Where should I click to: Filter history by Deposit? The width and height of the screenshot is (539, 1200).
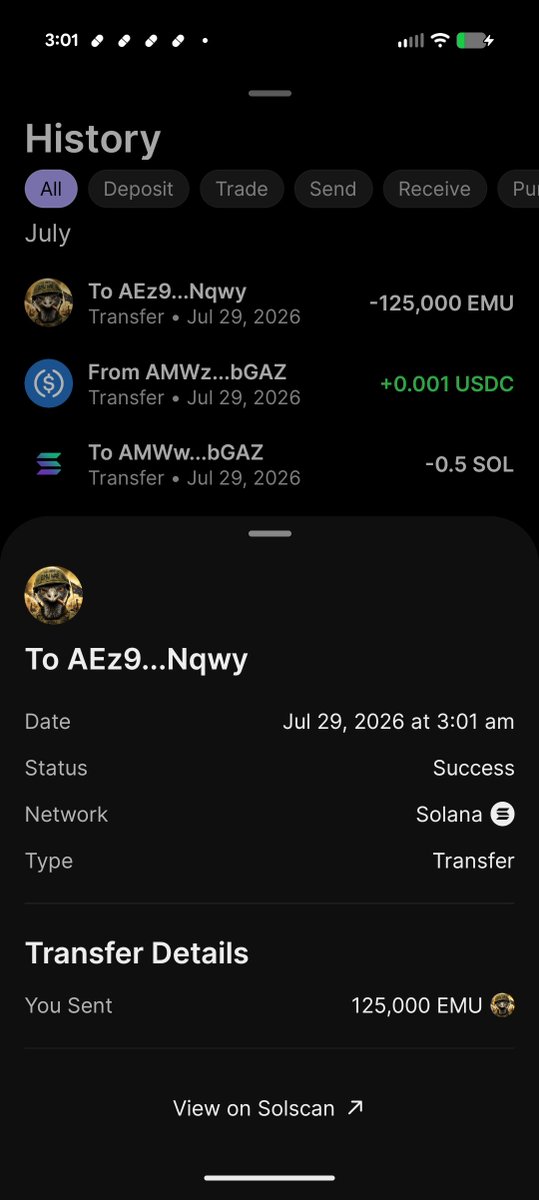138,189
